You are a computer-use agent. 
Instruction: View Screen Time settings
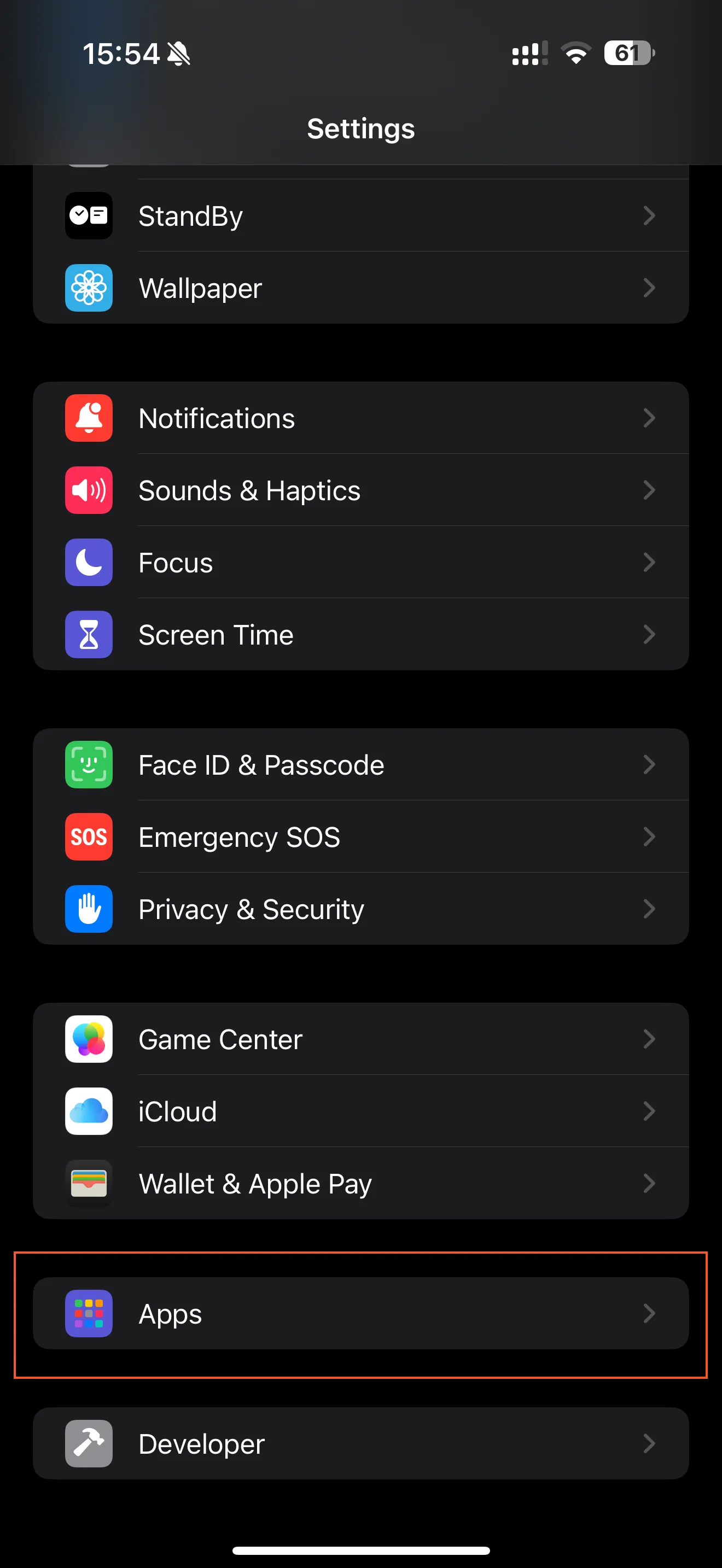tap(360, 634)
